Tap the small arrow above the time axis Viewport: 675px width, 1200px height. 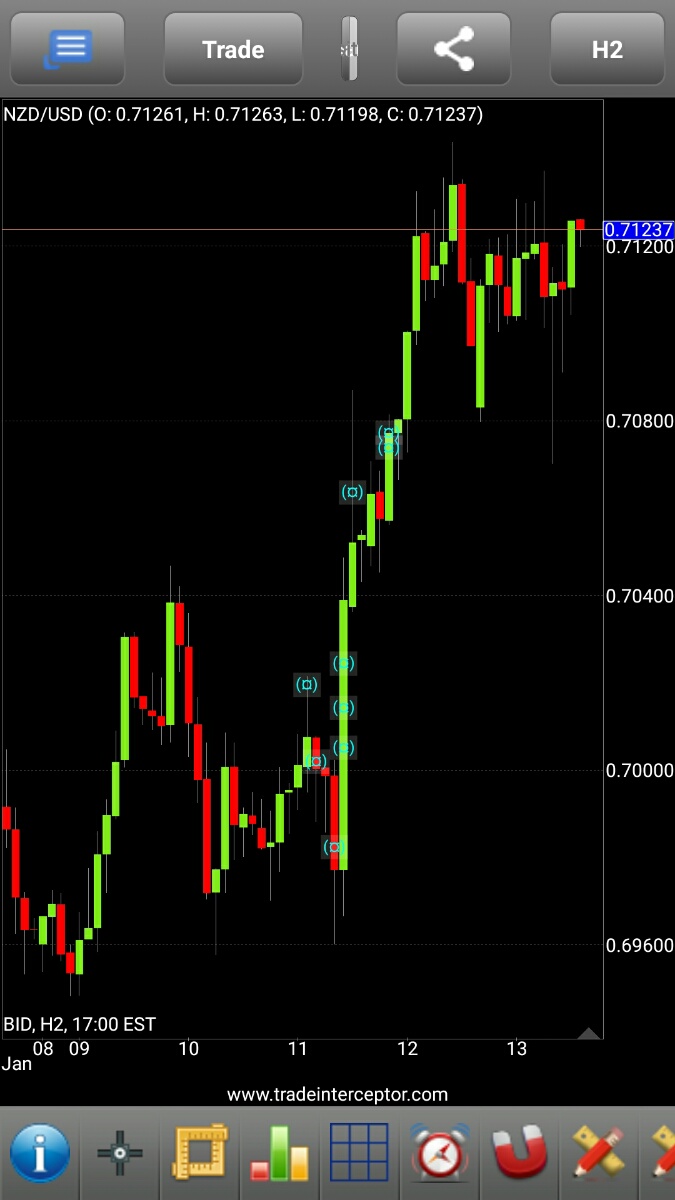coord(589,1032)
